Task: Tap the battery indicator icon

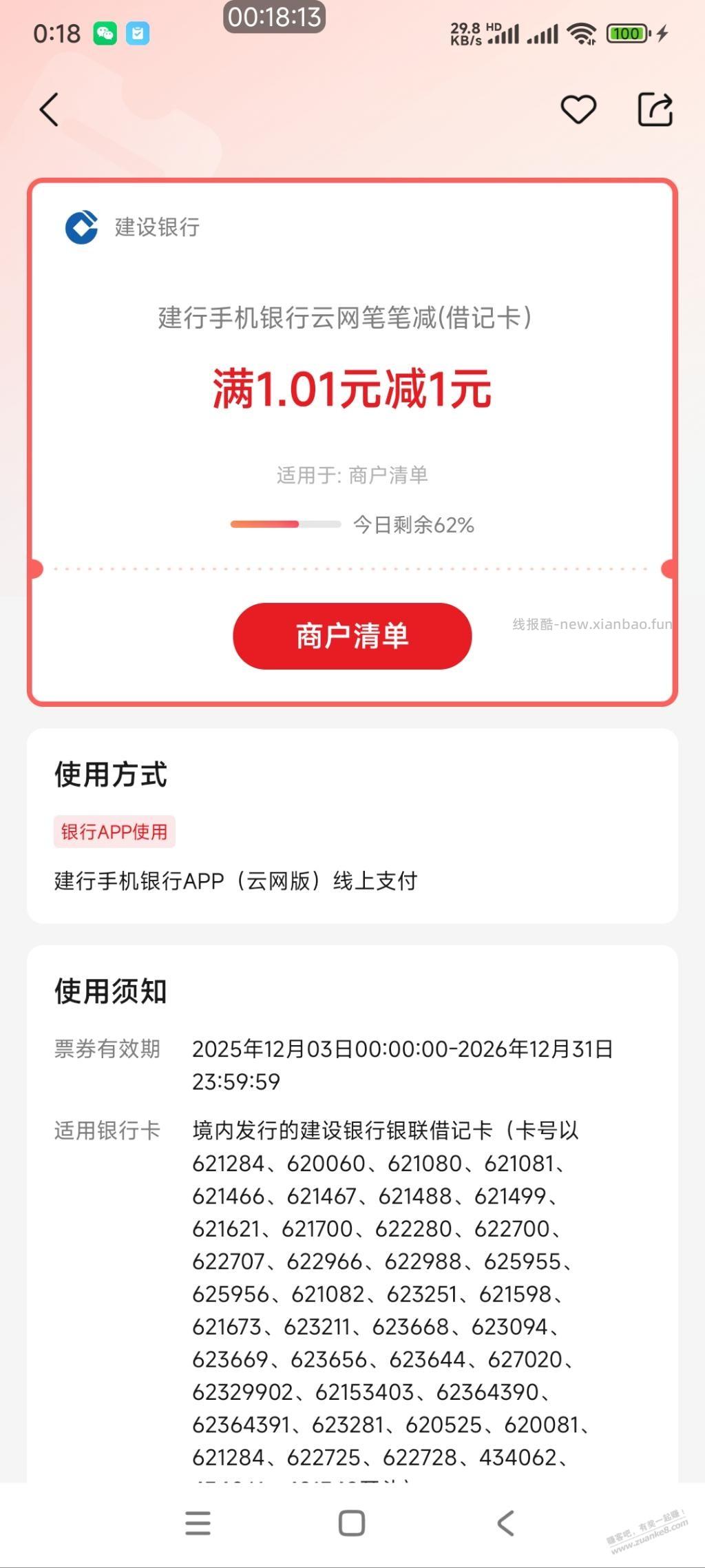Action: [627, 33]
